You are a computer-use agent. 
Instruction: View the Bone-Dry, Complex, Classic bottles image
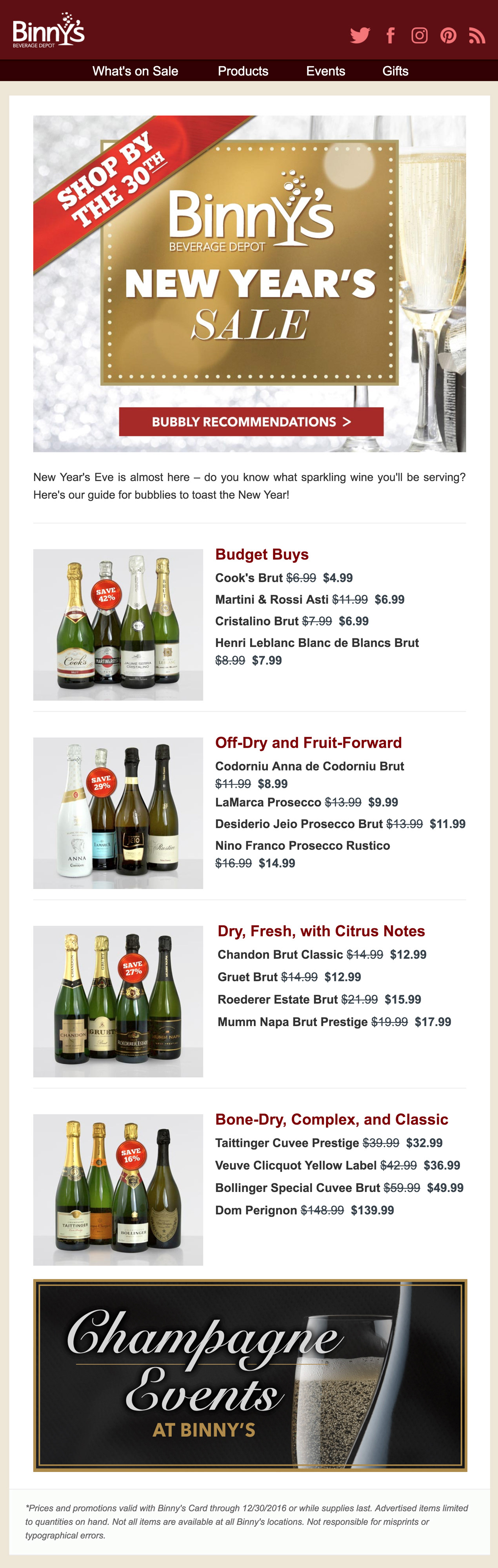tap(118, 1190)
